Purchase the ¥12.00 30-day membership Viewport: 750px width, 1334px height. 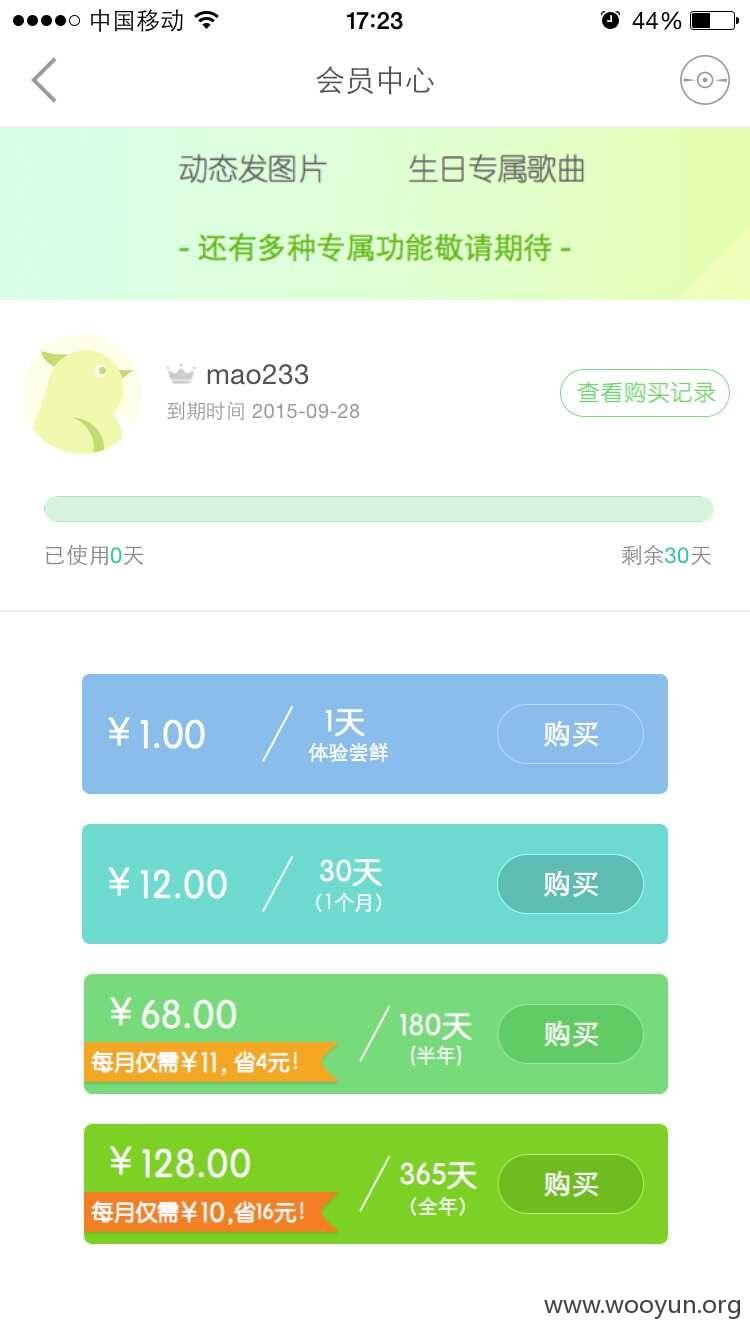(570, 884)
